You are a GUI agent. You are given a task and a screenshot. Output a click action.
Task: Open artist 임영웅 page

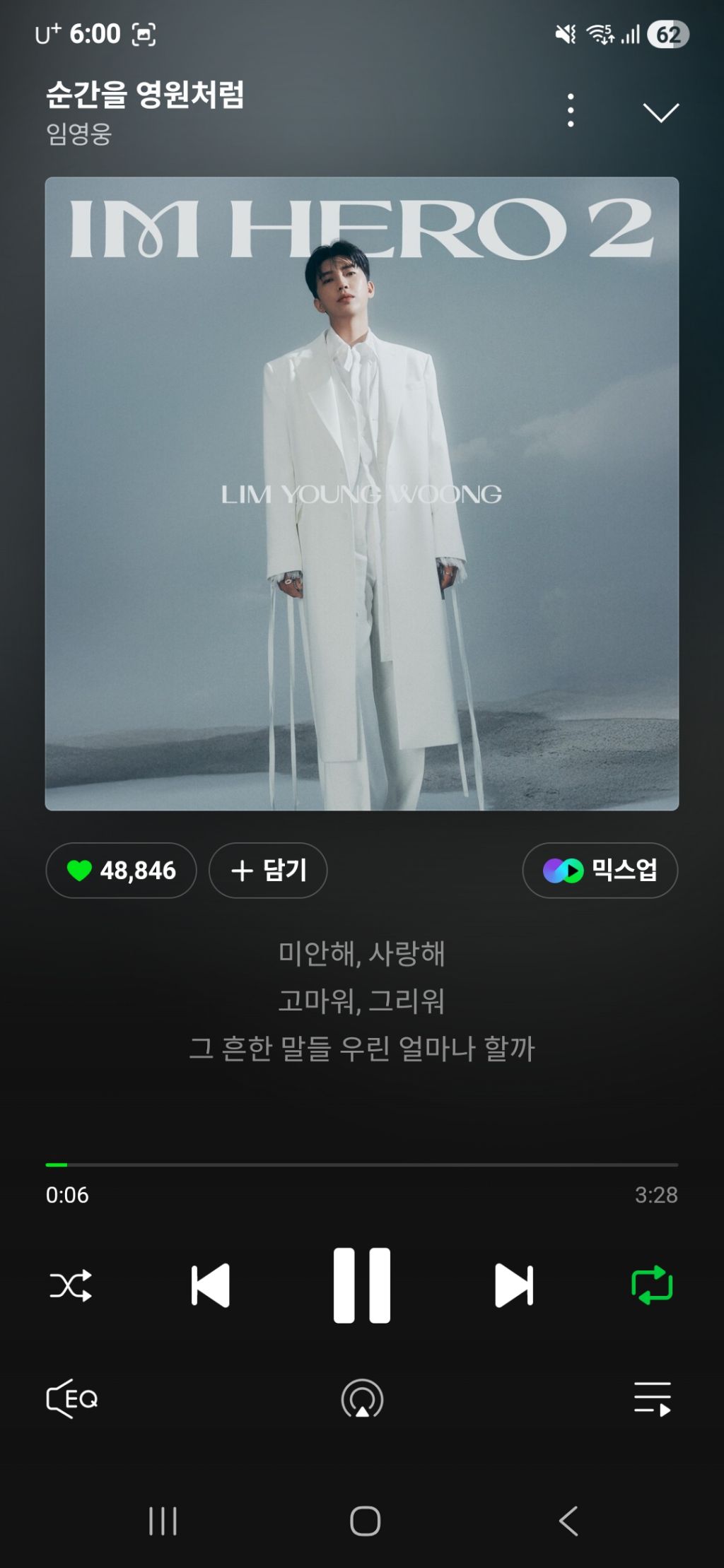[79, 134]
